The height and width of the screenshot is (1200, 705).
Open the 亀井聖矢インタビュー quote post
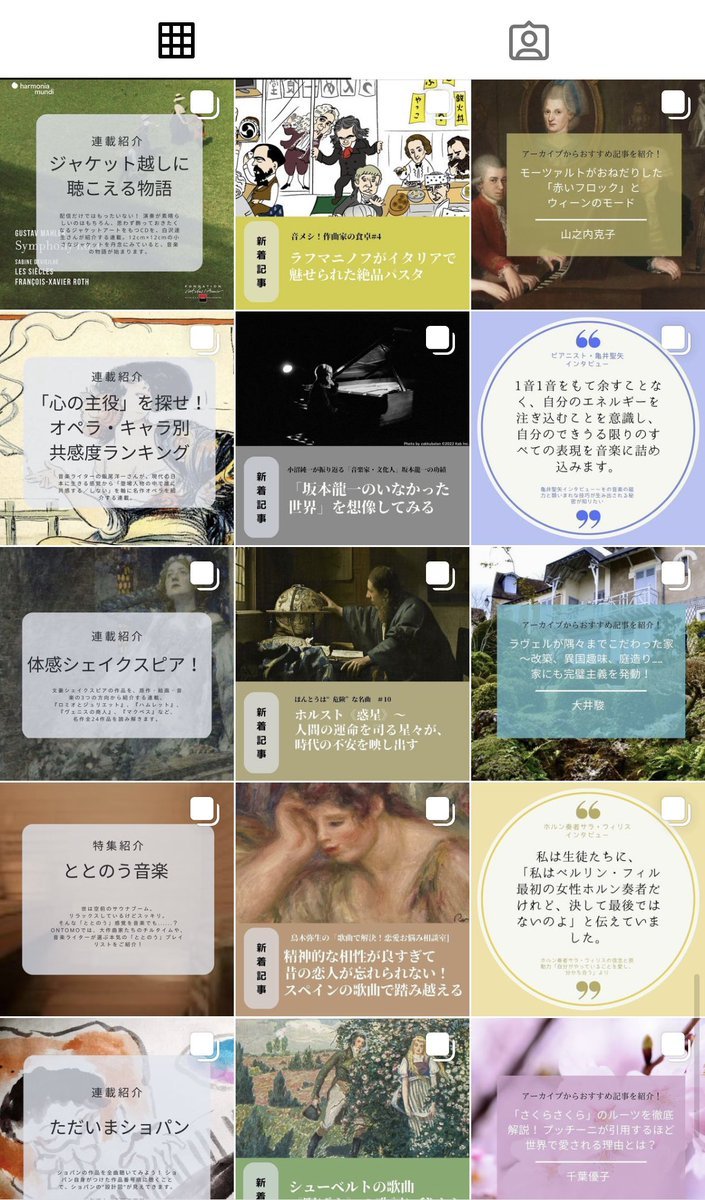point(588,428)
